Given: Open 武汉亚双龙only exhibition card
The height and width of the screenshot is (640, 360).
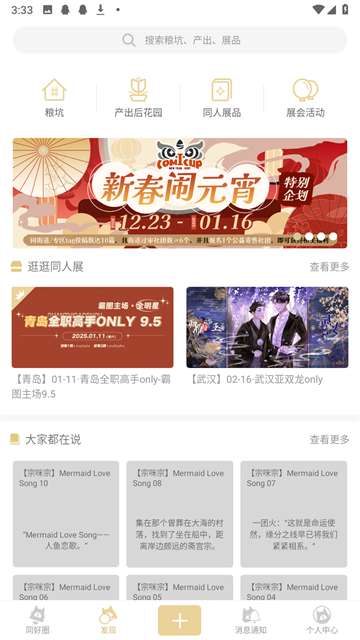Looking at the screenshot, I should pos(267,337).
